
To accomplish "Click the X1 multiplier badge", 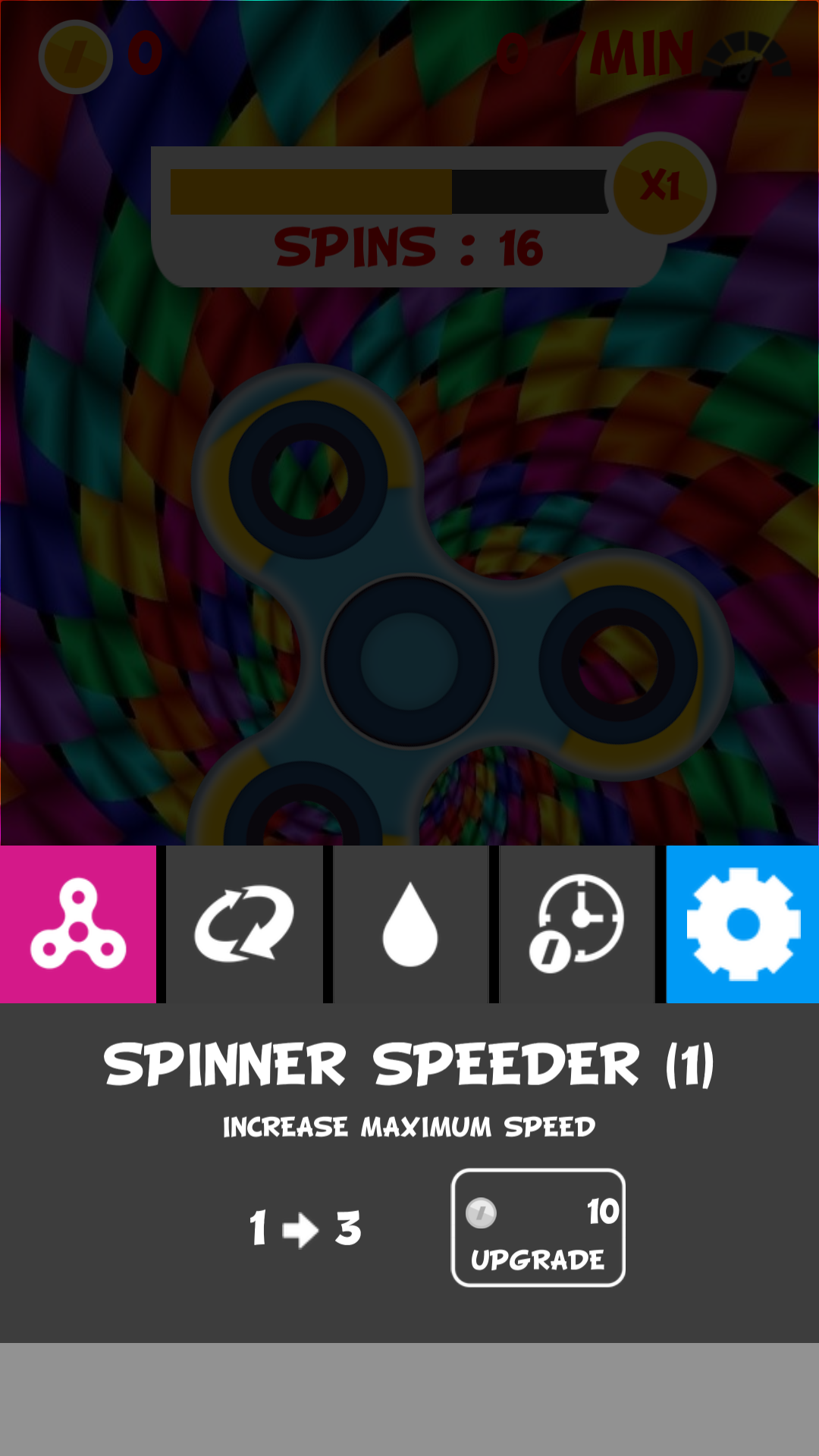I will (661, 188).
